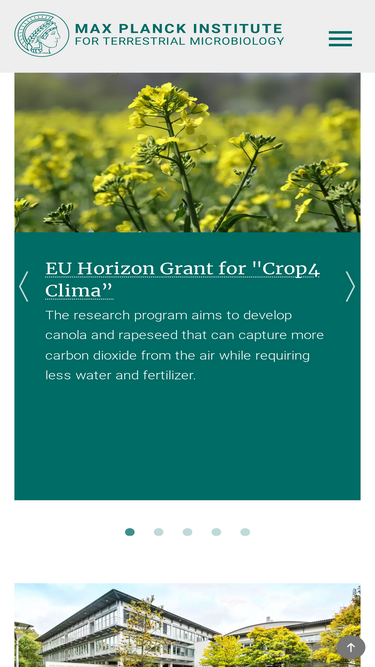Show the previous carousel slide
Screen dimensions: 375x667
click(x=24, y=286)
